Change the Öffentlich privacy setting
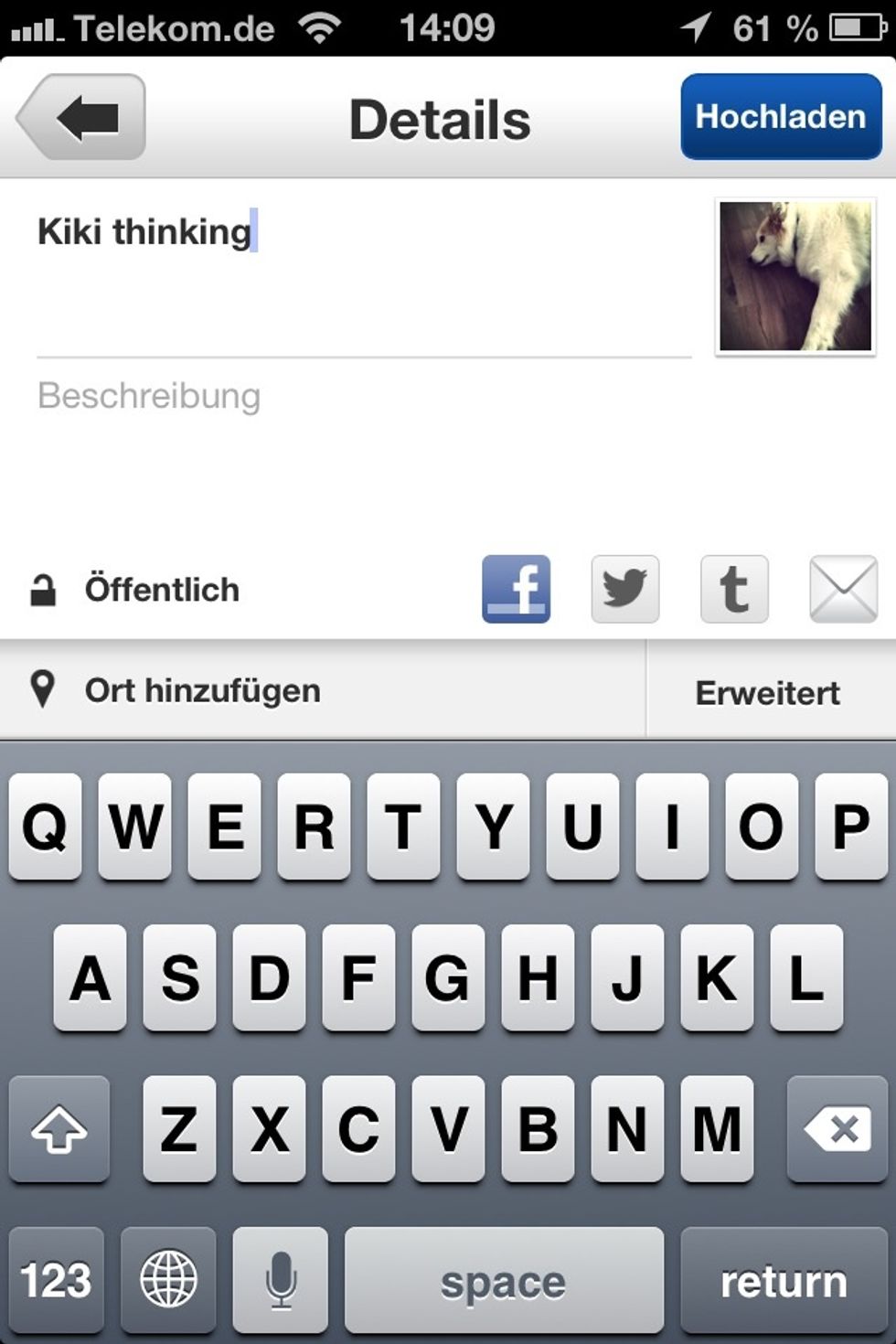The width and height of the screenshot is (896, 1344). (x=137, y=590)
